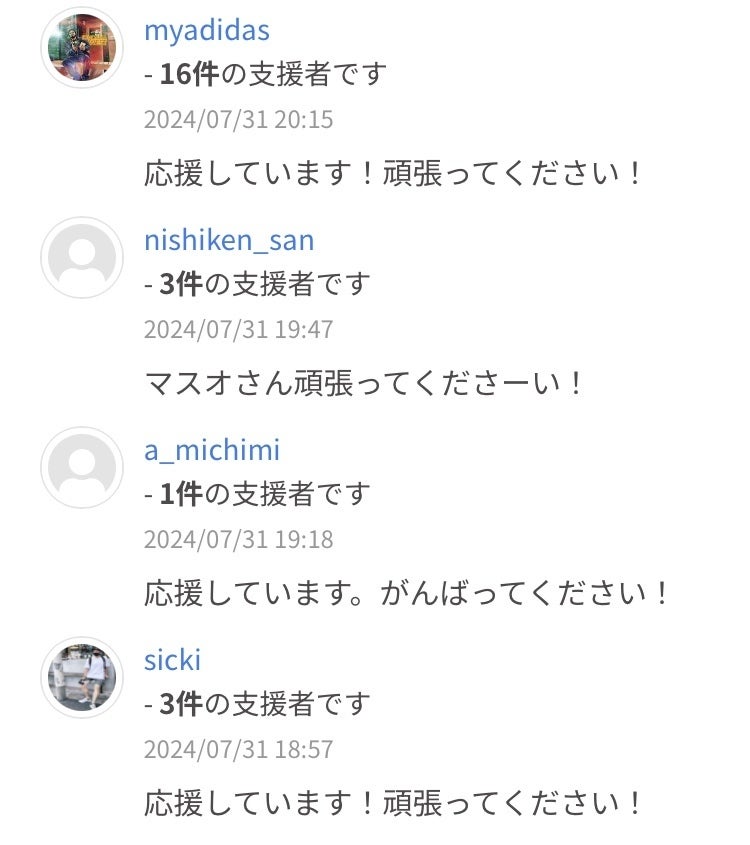Open the nishiken_san profile link
The height and width of the screenshot is (845, 750).
click(x=229, y=240)
